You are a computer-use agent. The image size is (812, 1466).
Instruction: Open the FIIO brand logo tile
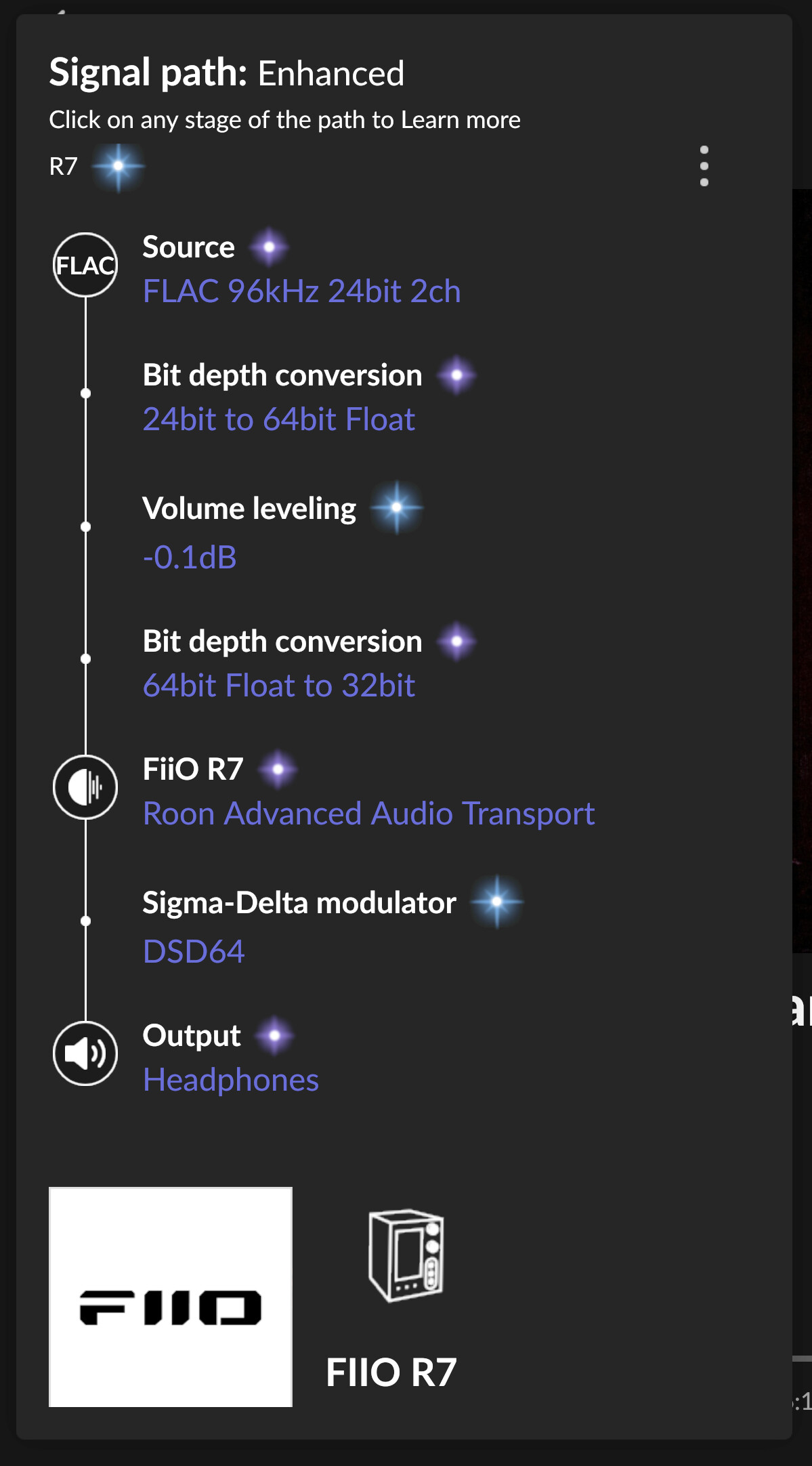coord(171,1297)
